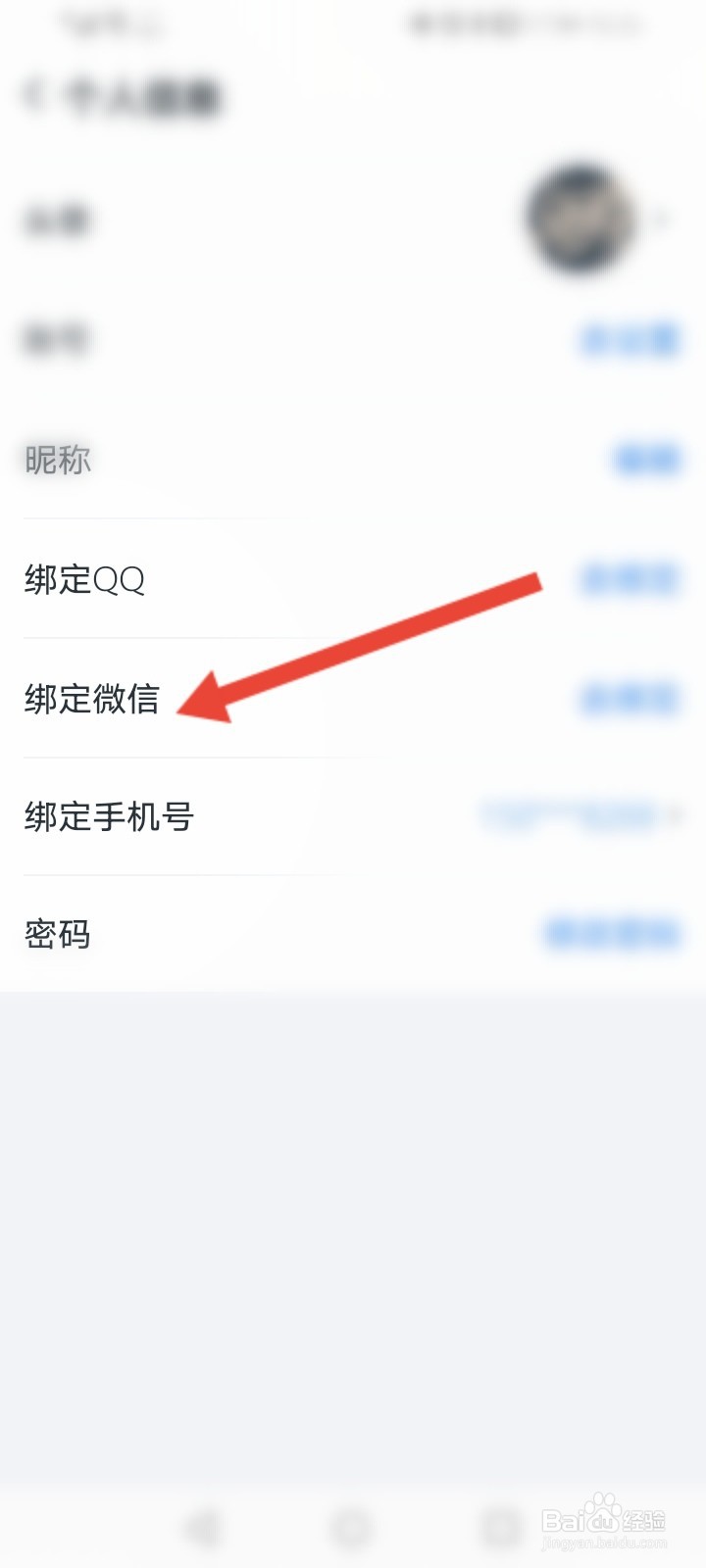This screenshot has width=706, height=1568.
Task: Tap the Android back triangle navigation icon
Action: (203, 1525)
